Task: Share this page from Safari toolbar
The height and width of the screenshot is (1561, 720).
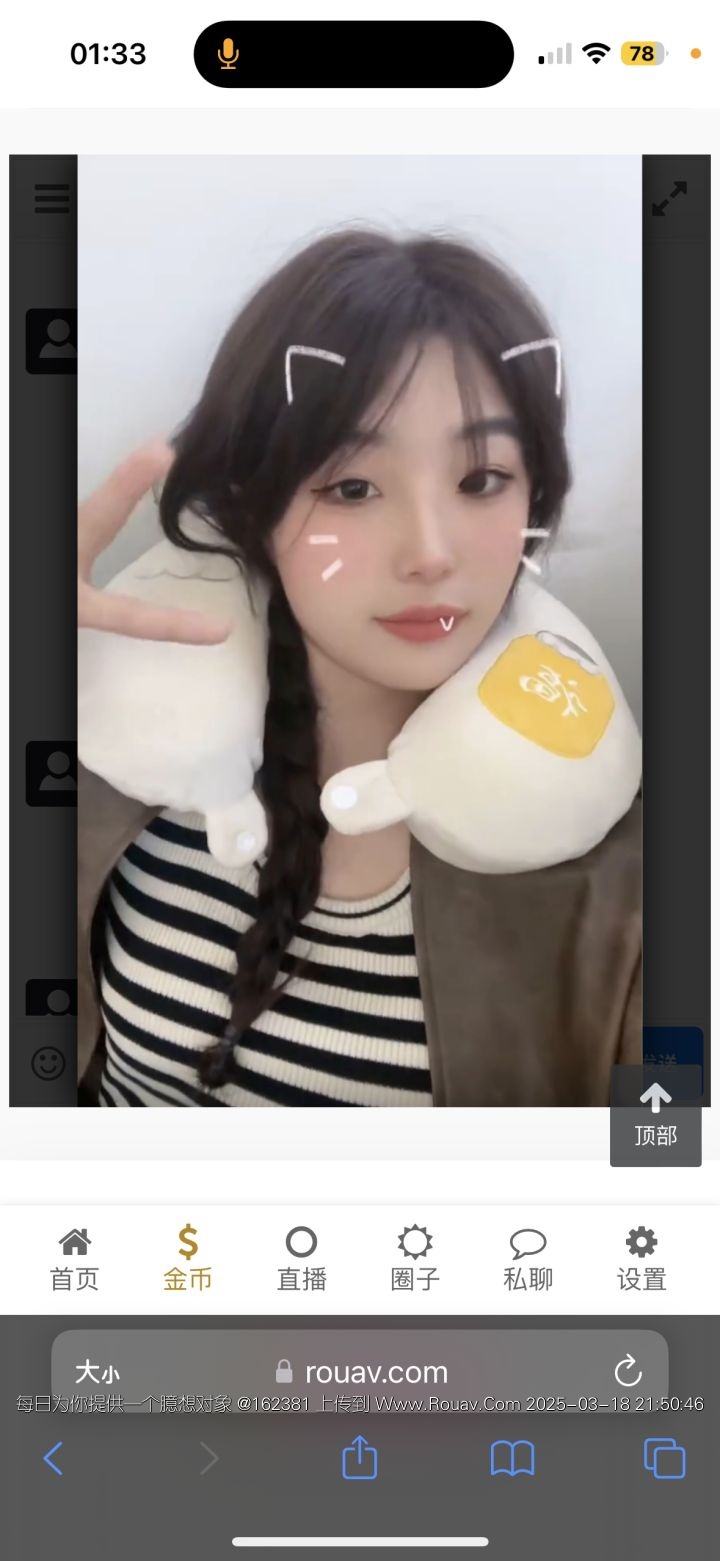Action: [x=360, y=1458]
